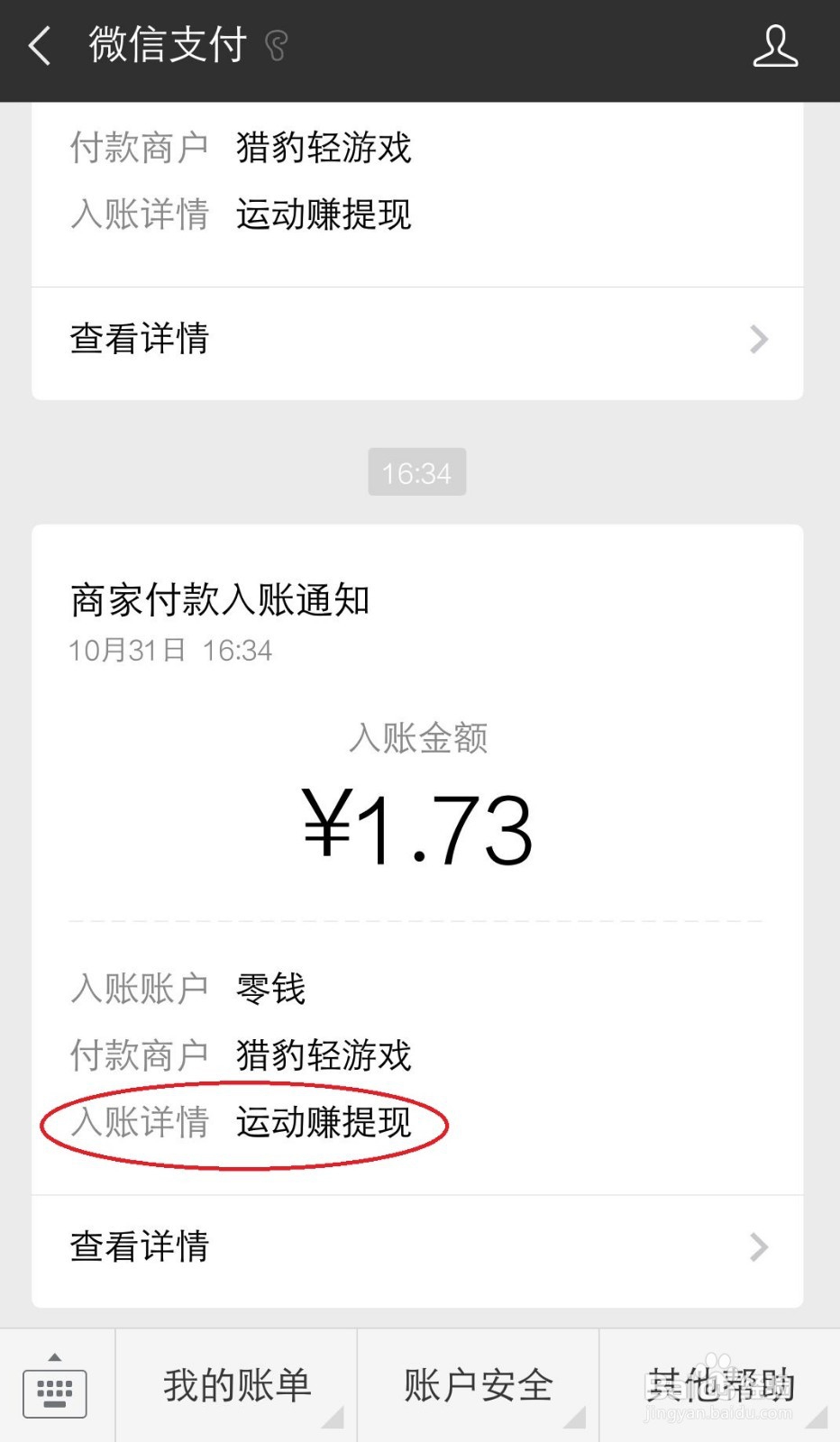
Task: Tap the 16:34 timestamp bubble
Action: point(417,471)
